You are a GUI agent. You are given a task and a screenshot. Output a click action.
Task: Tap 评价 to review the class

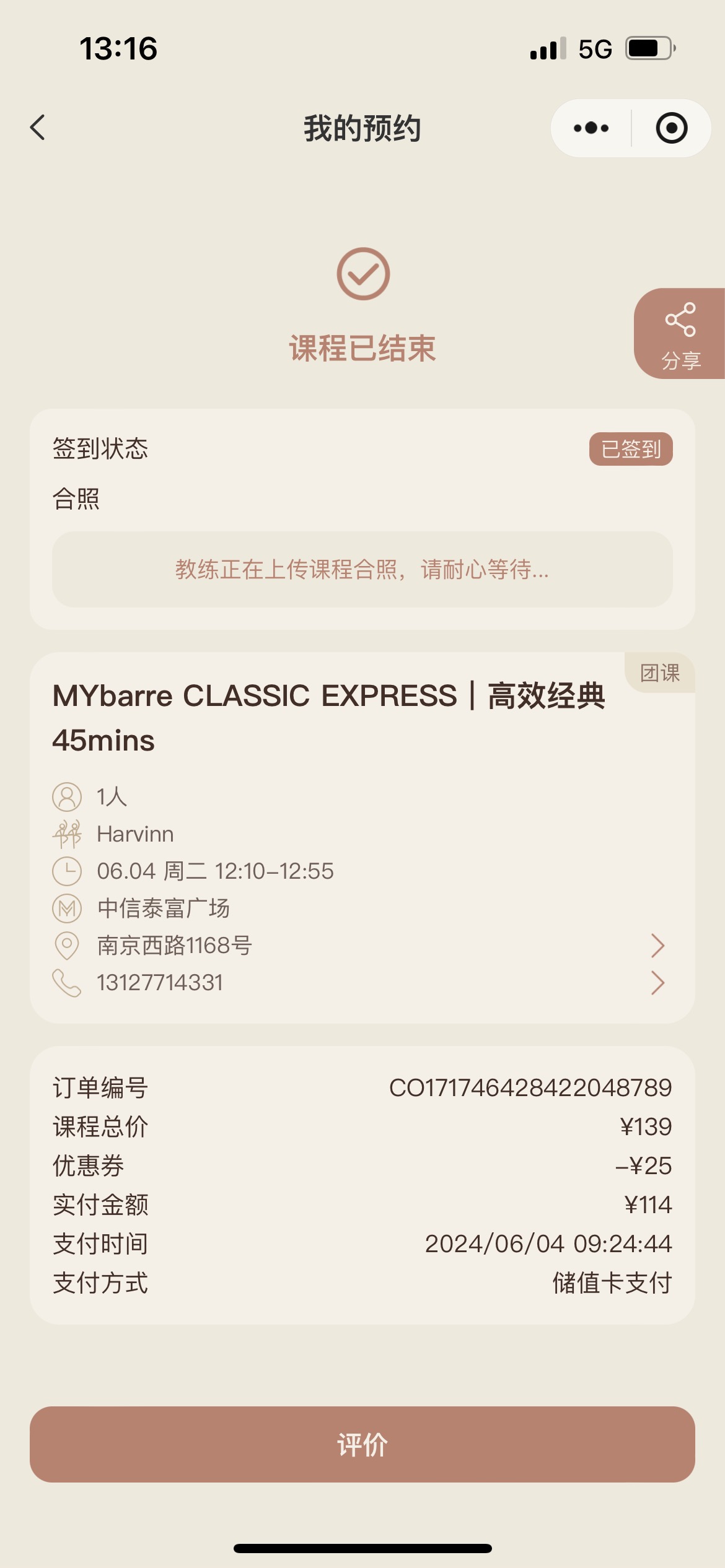tap(362, 1445)
